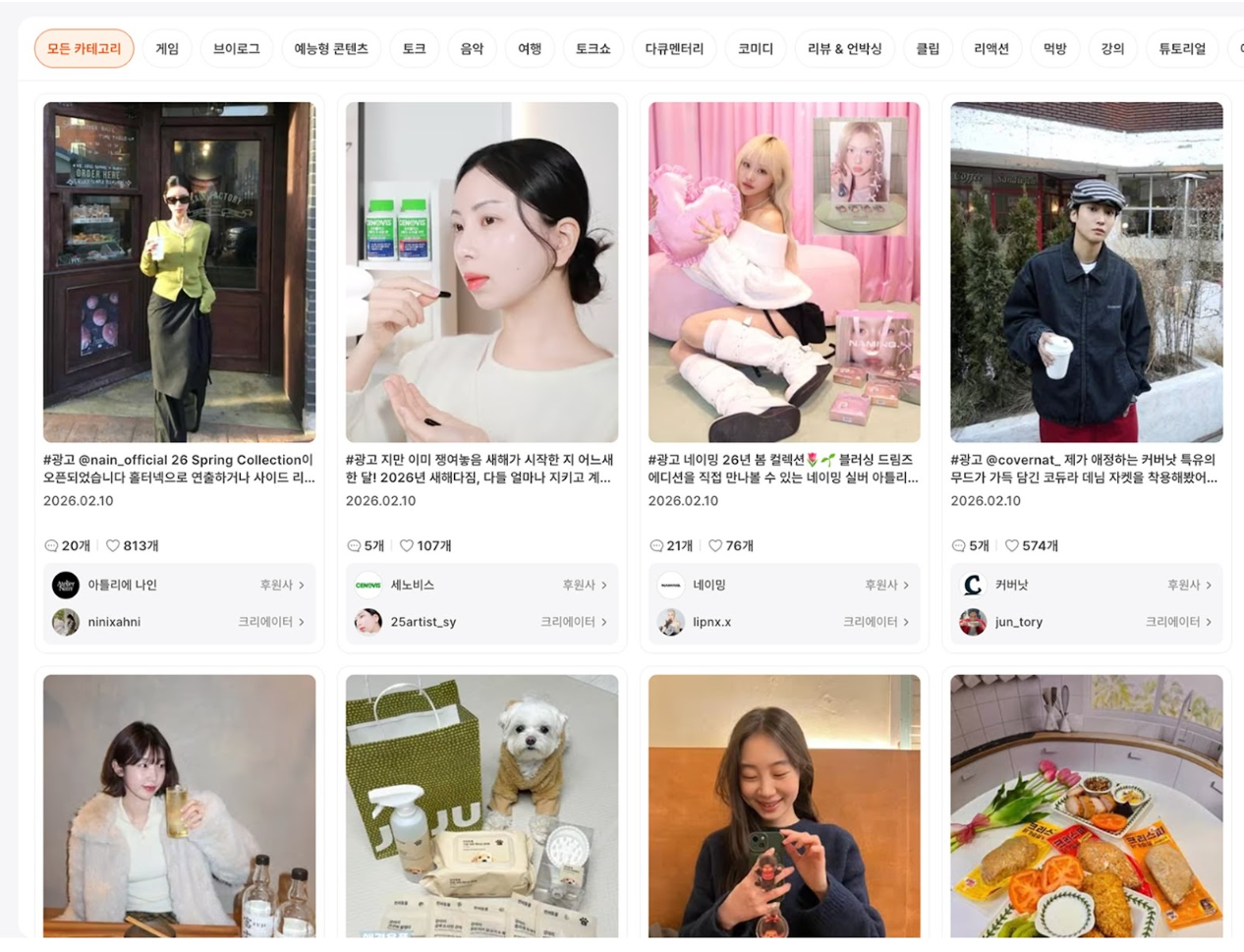Open sponsor 네이밍 row
Image resolution: width=1244 pixels, height=952 pixels.
tap(783, 585)
